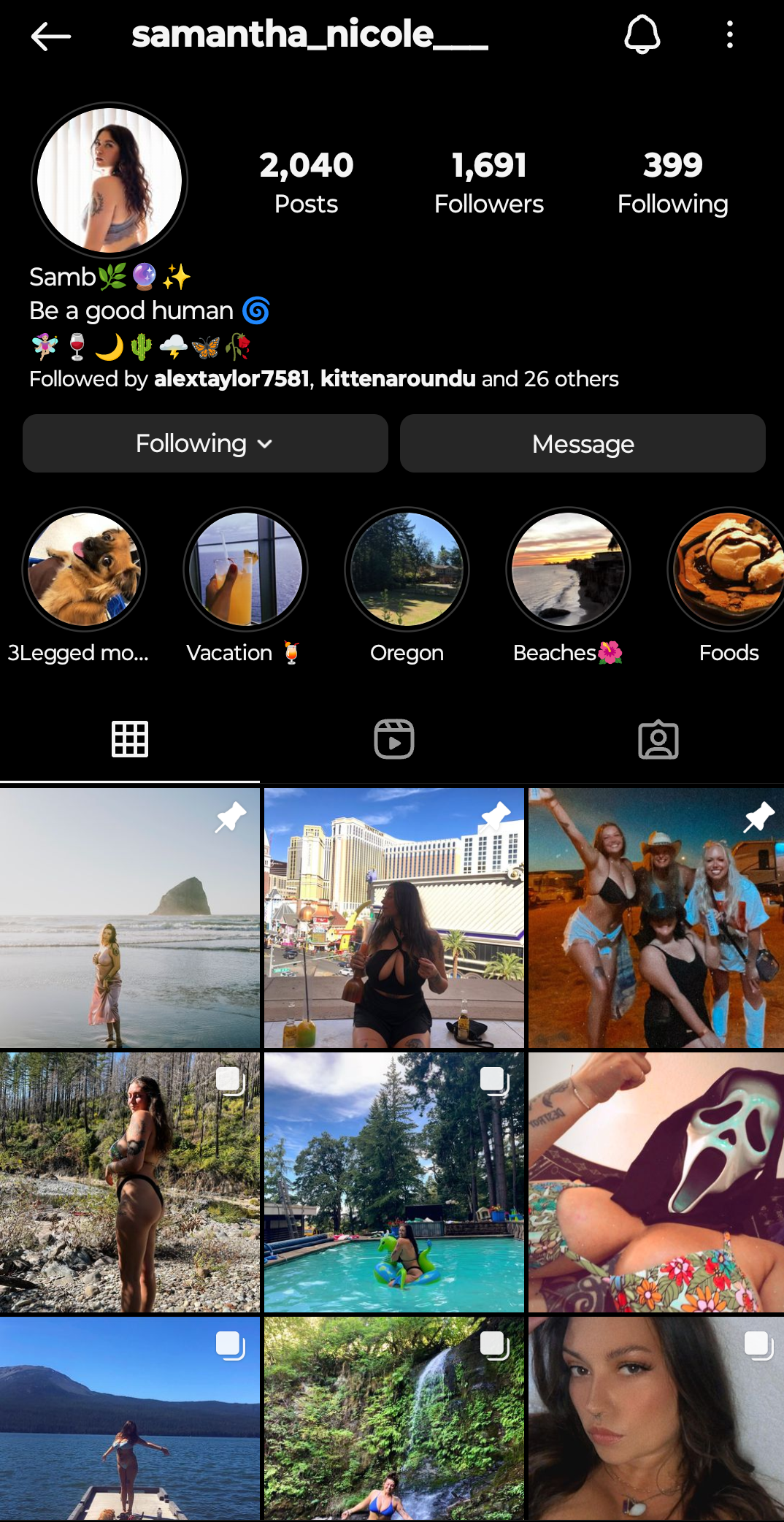The image size is (784, 1522).
Task: Switch to the tagged photos tab
Action: pos(658,739)
